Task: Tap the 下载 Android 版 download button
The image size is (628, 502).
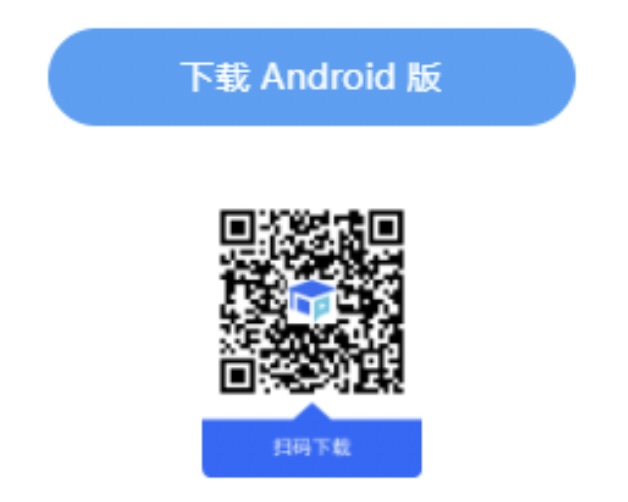Action: pyautogui.click(x=312, y=77)
